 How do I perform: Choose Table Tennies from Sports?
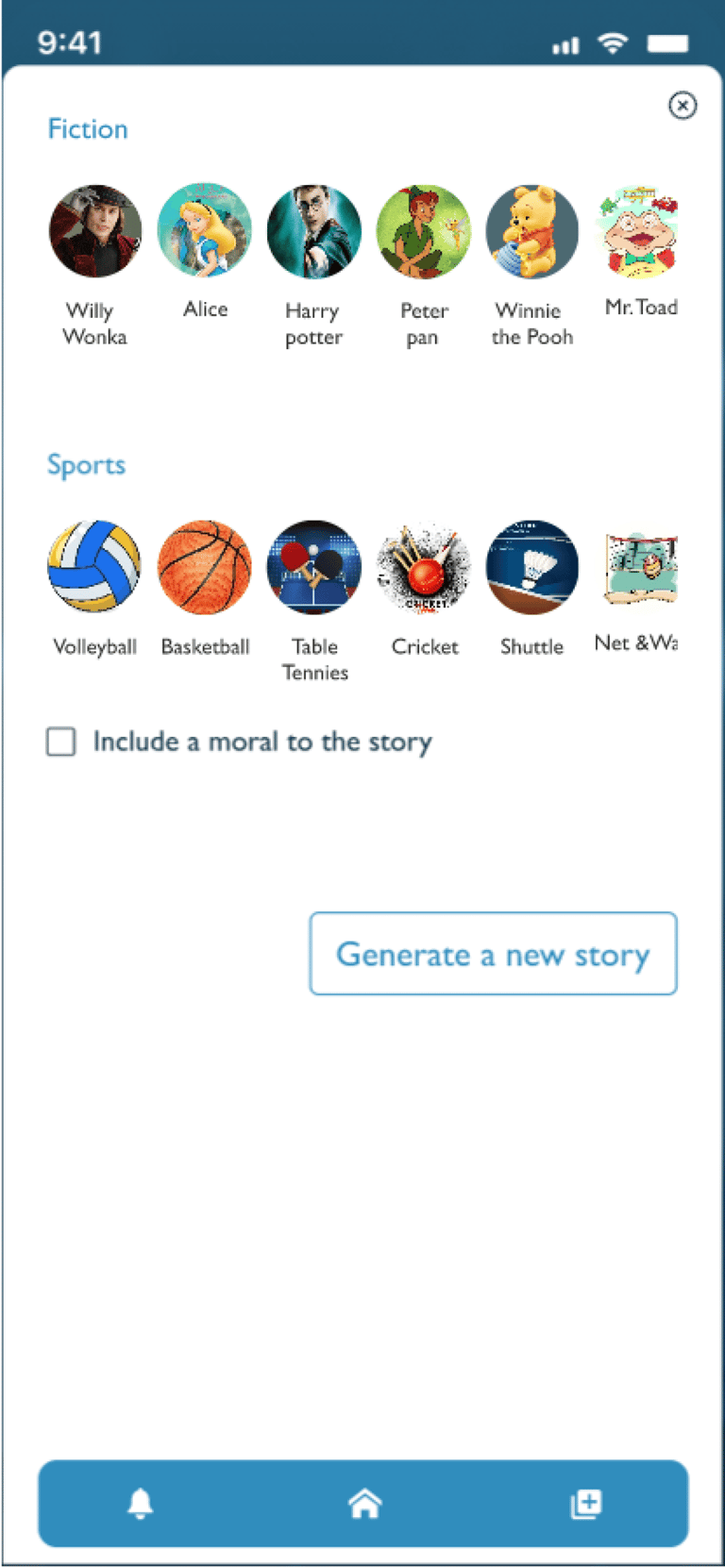click(314, 567)
